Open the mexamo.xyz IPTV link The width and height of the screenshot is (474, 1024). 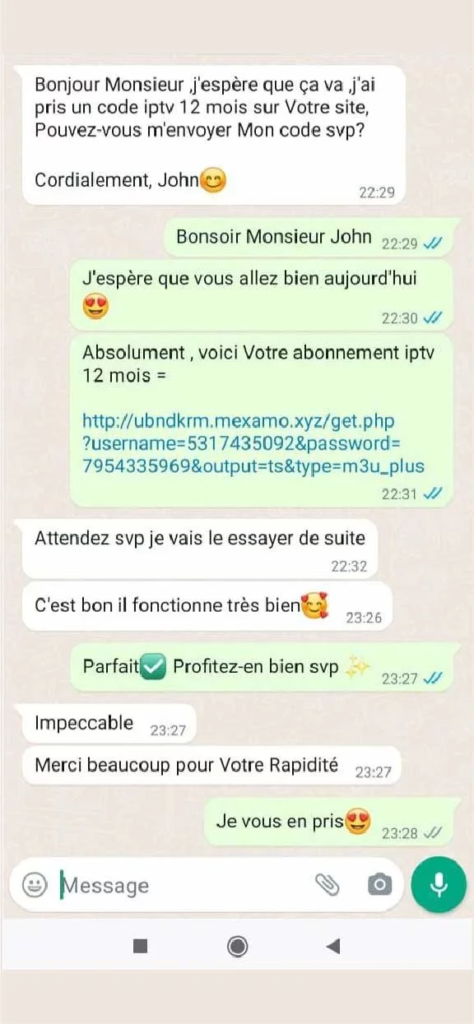pos(253,443)
